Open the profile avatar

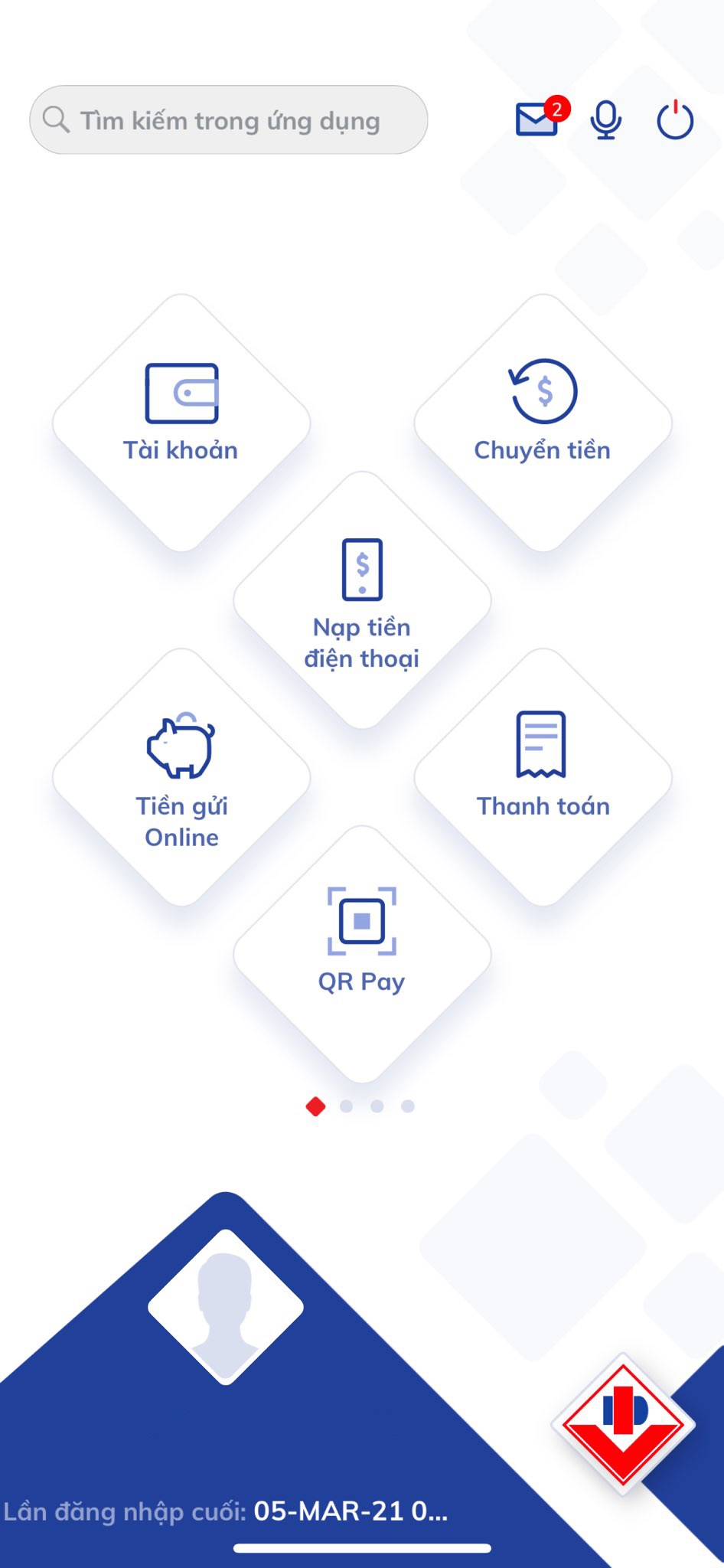tap(226, 1307)
